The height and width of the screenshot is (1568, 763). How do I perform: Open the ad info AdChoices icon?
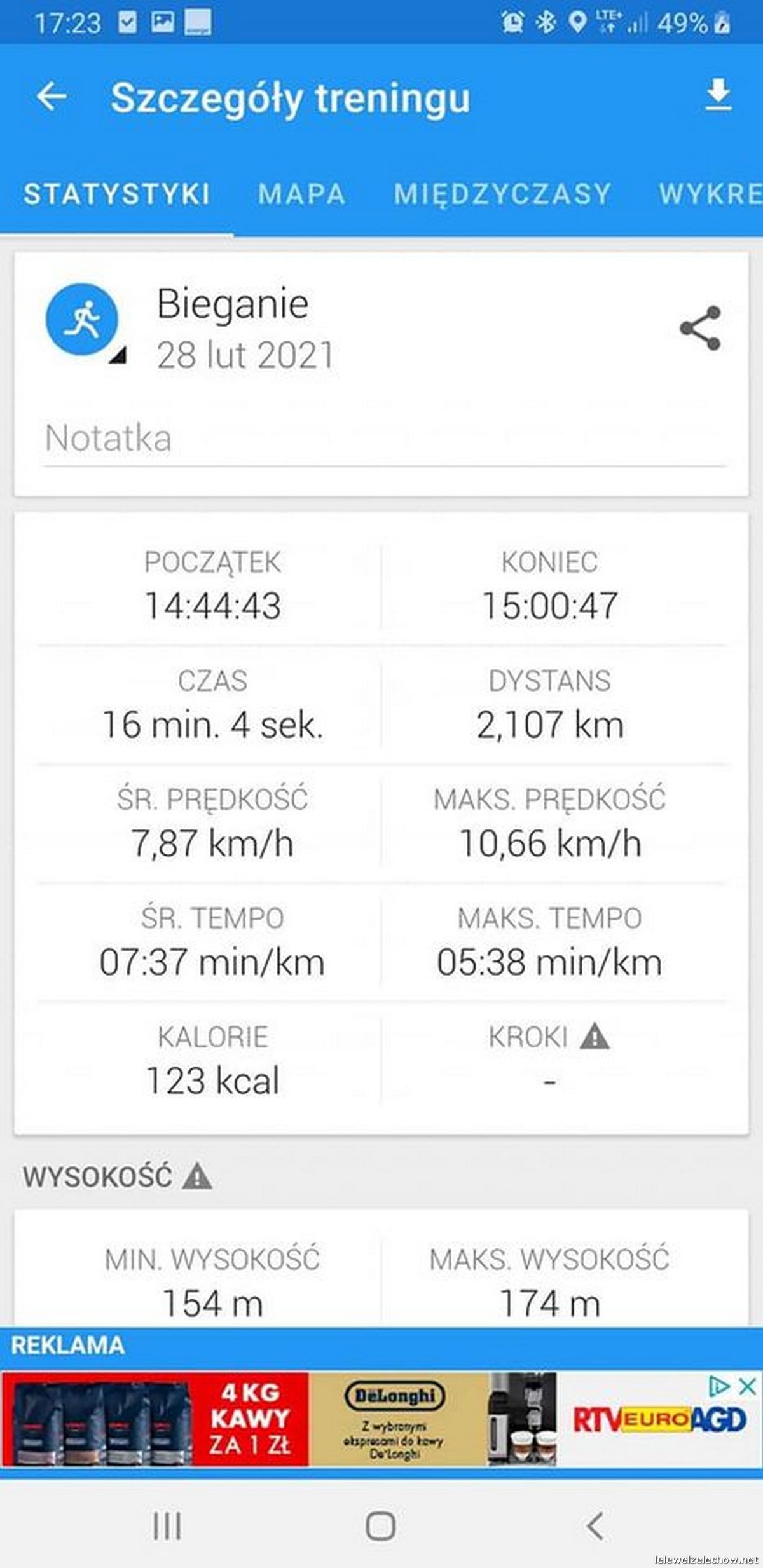click(x=718, y=1386)
